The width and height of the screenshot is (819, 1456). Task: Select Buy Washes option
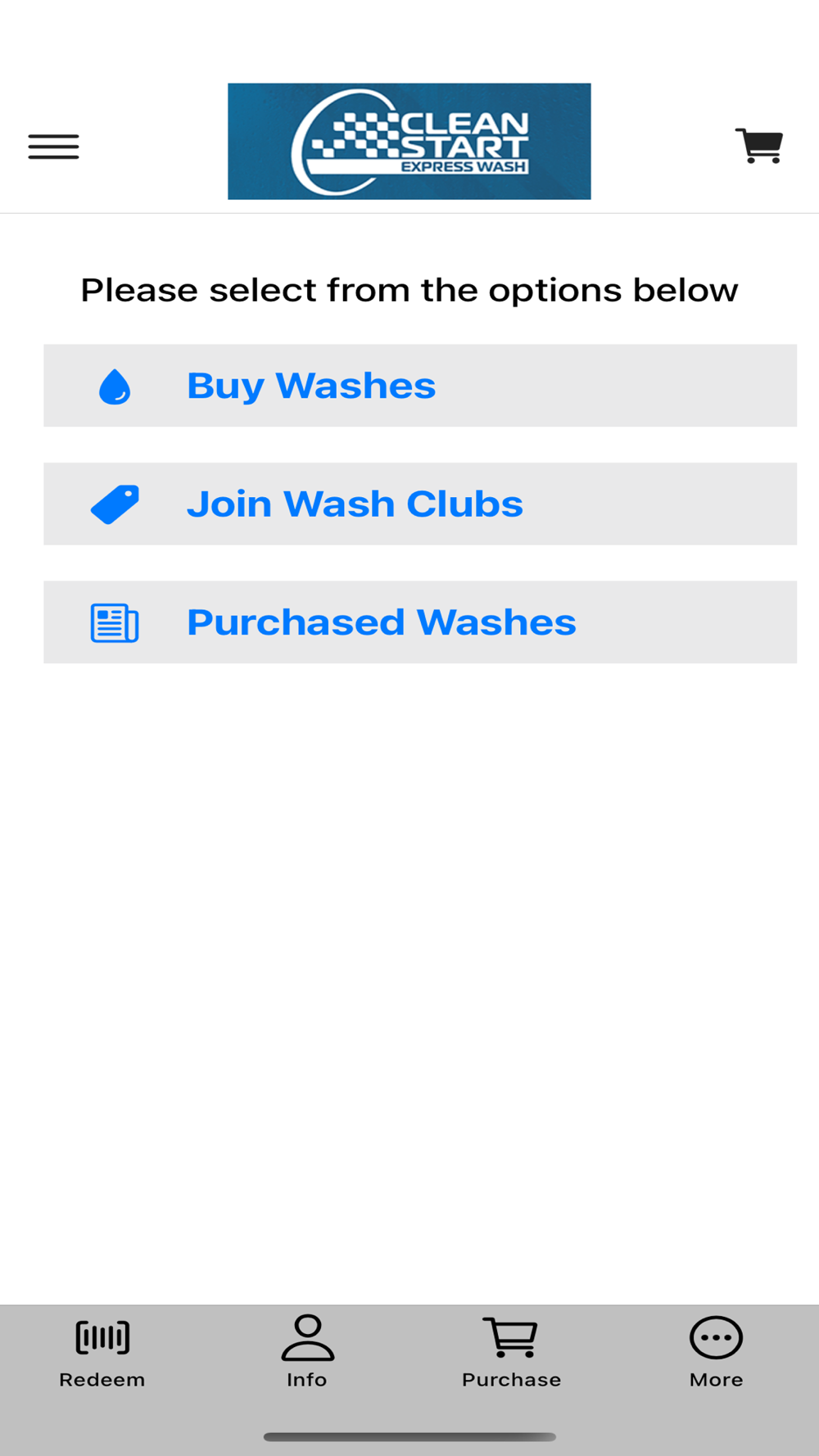coord(419,386)
